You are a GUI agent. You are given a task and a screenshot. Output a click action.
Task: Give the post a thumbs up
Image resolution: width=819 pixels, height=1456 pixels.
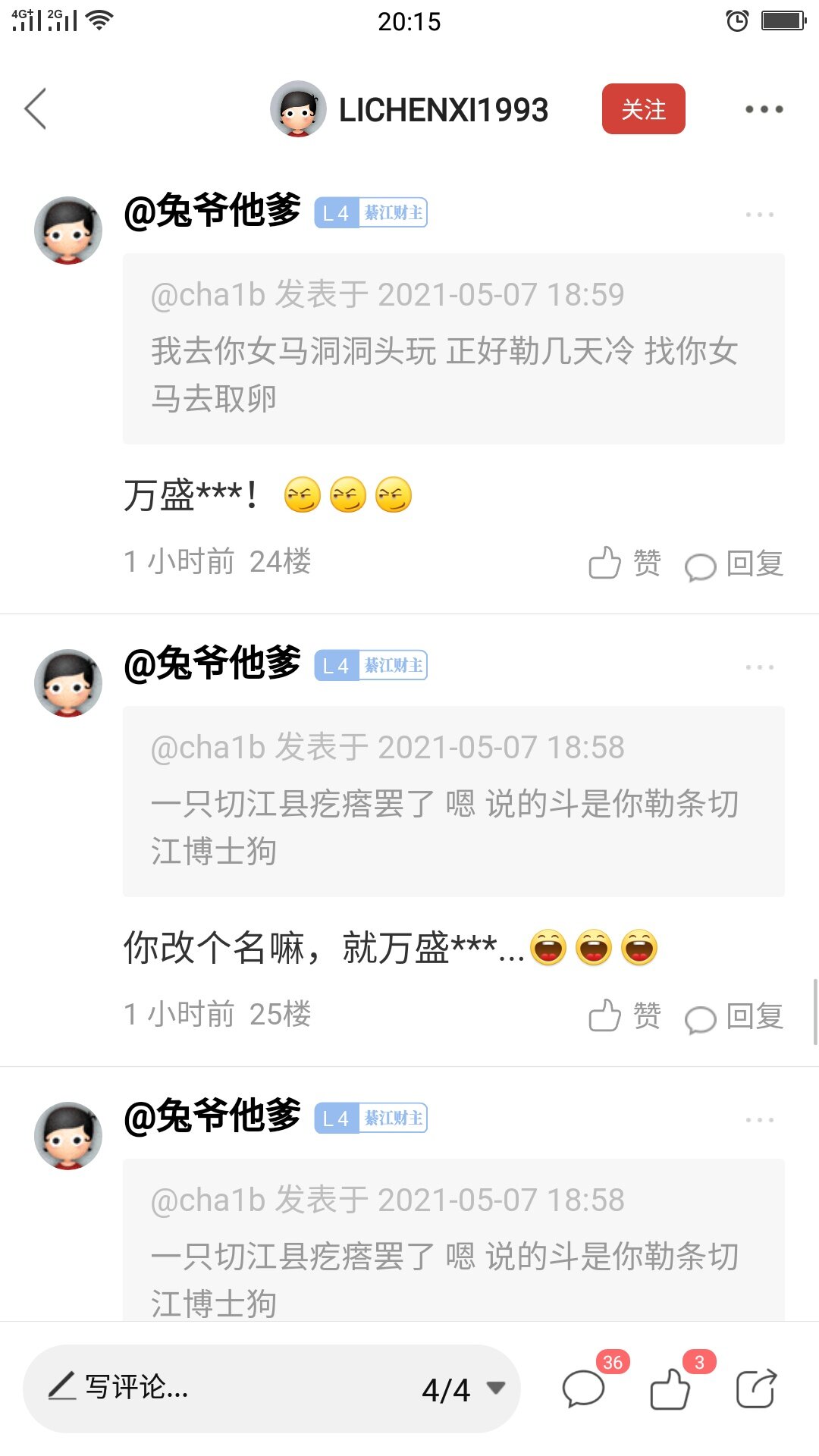click(x=670, y=1389)
